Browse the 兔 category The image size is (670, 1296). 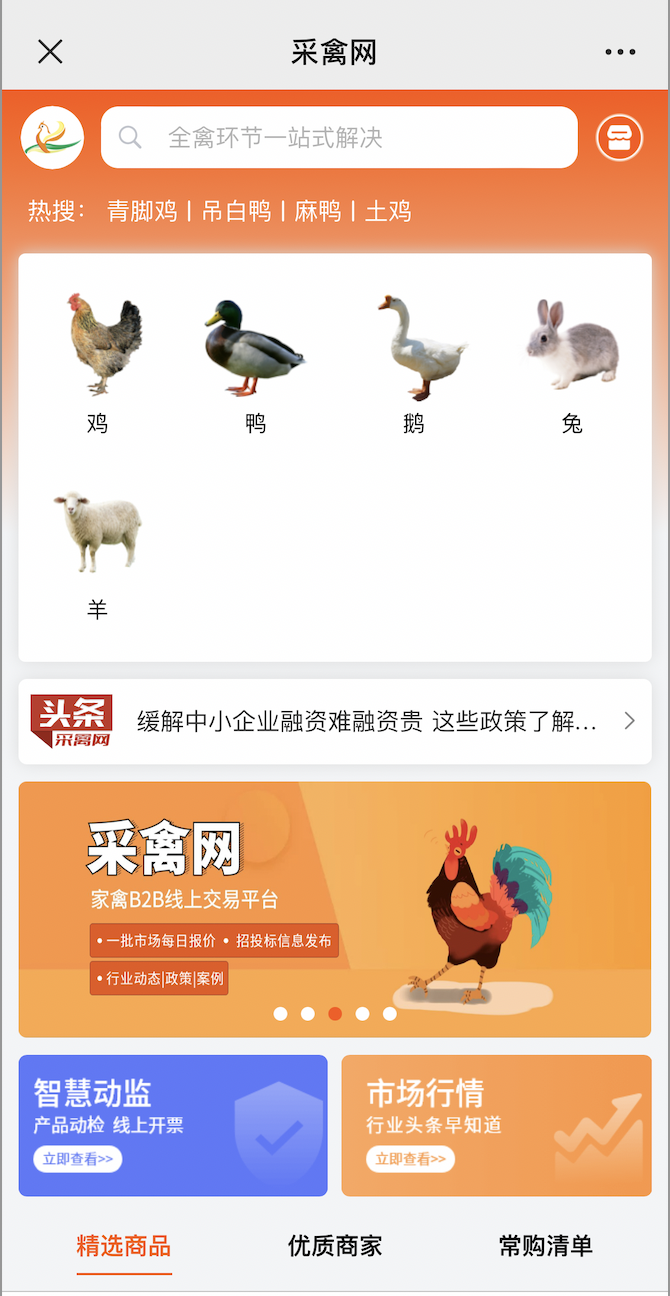tap(572, 362)
